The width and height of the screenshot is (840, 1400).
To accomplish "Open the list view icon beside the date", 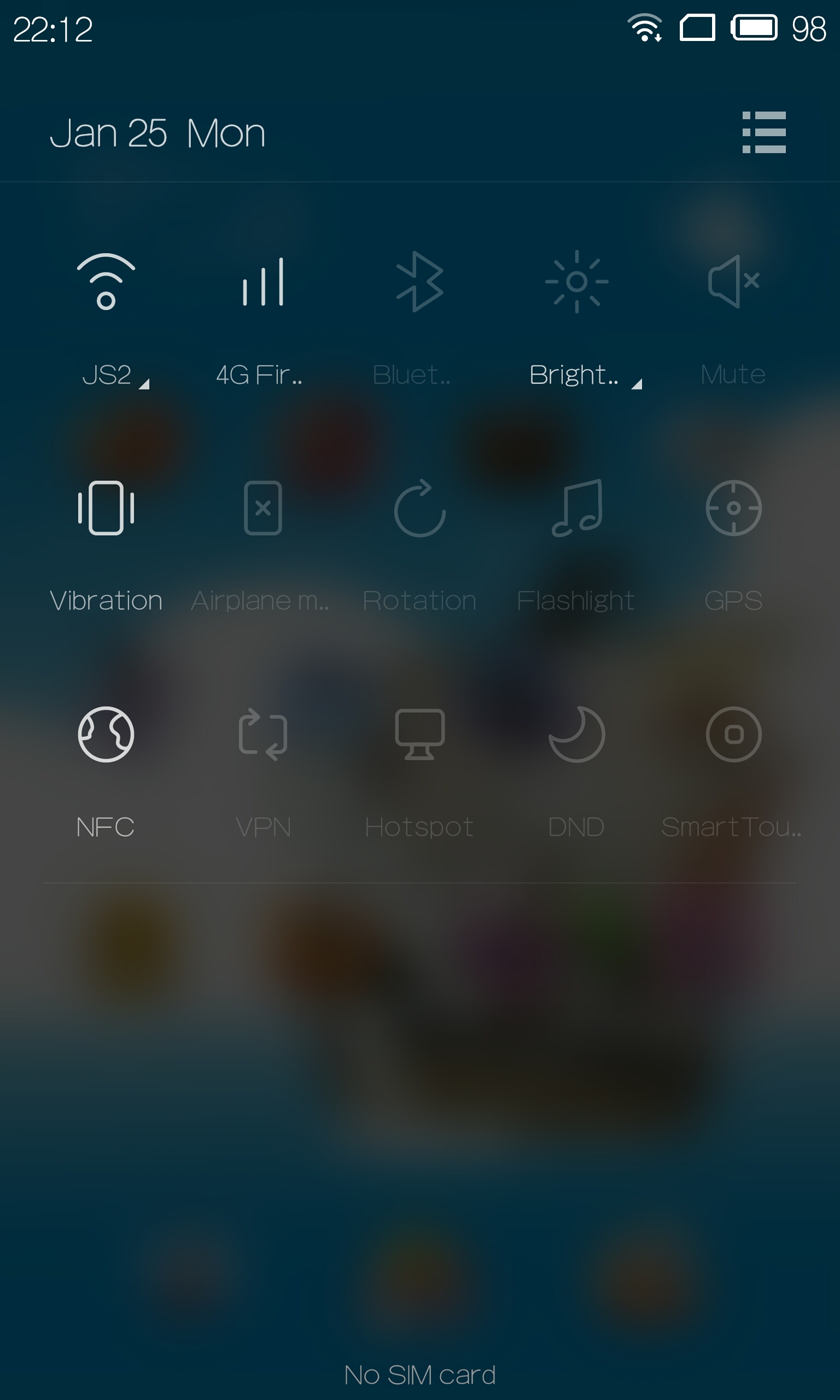I will (763, 132).
